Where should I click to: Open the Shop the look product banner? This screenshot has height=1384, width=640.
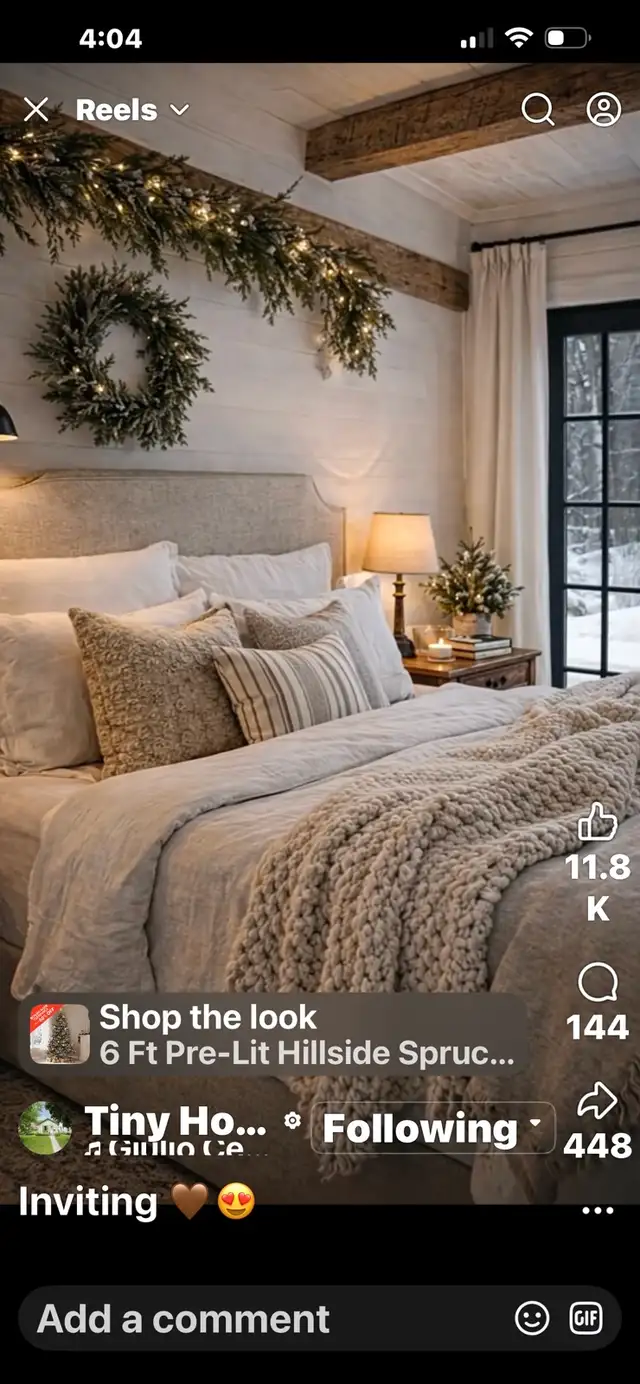pos(272,1034)
